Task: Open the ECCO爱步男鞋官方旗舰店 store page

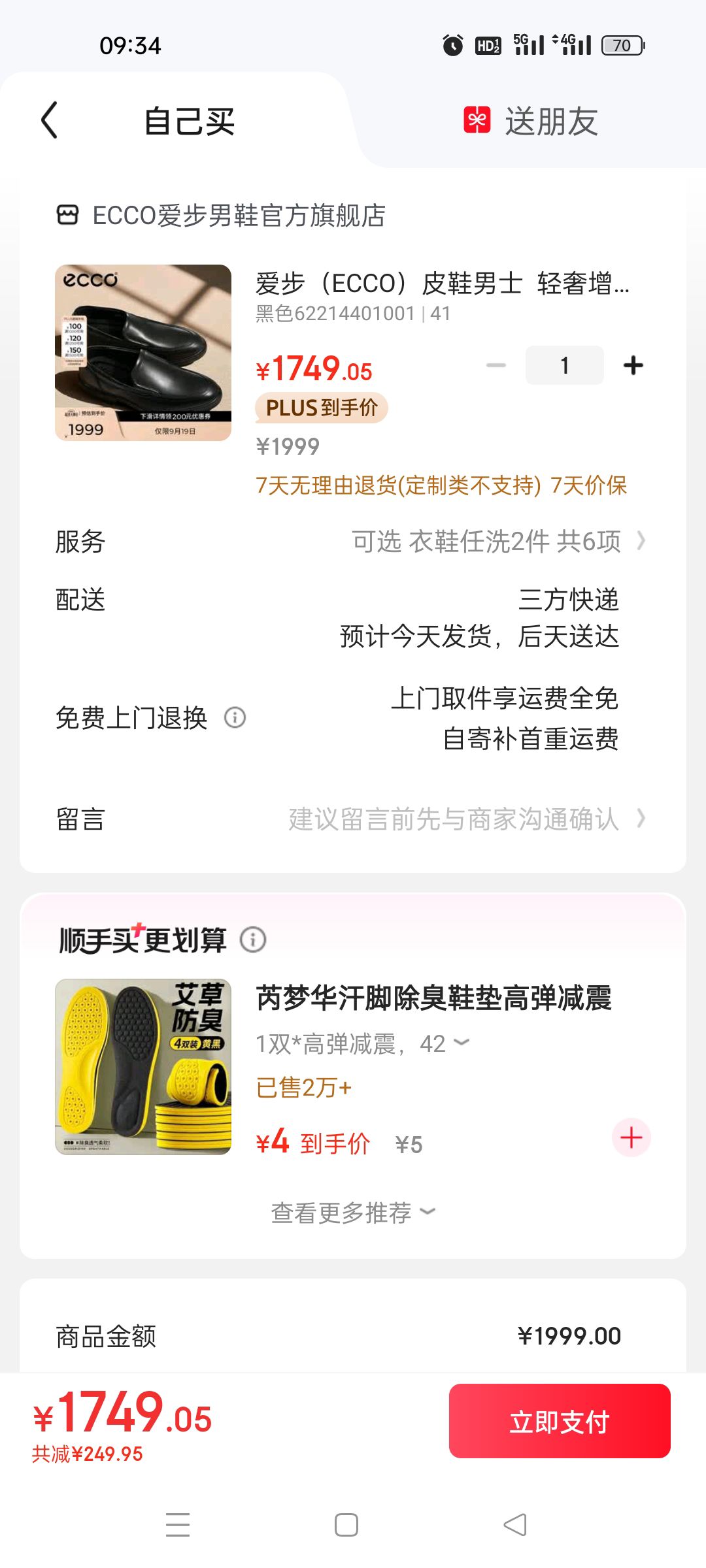Action: click(x=221, y=216)
